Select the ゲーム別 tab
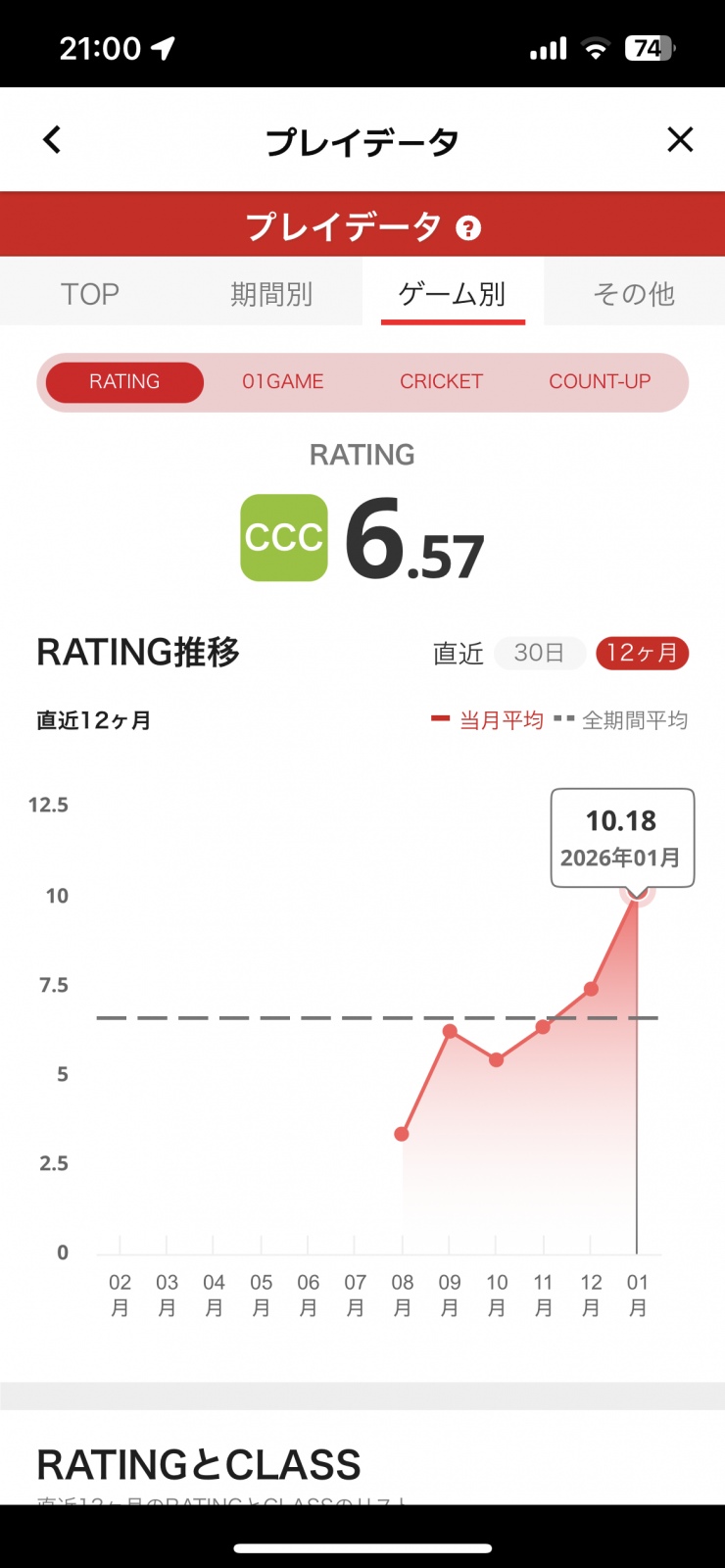Viewport: 725px width, 1568px height. point(453,293)
